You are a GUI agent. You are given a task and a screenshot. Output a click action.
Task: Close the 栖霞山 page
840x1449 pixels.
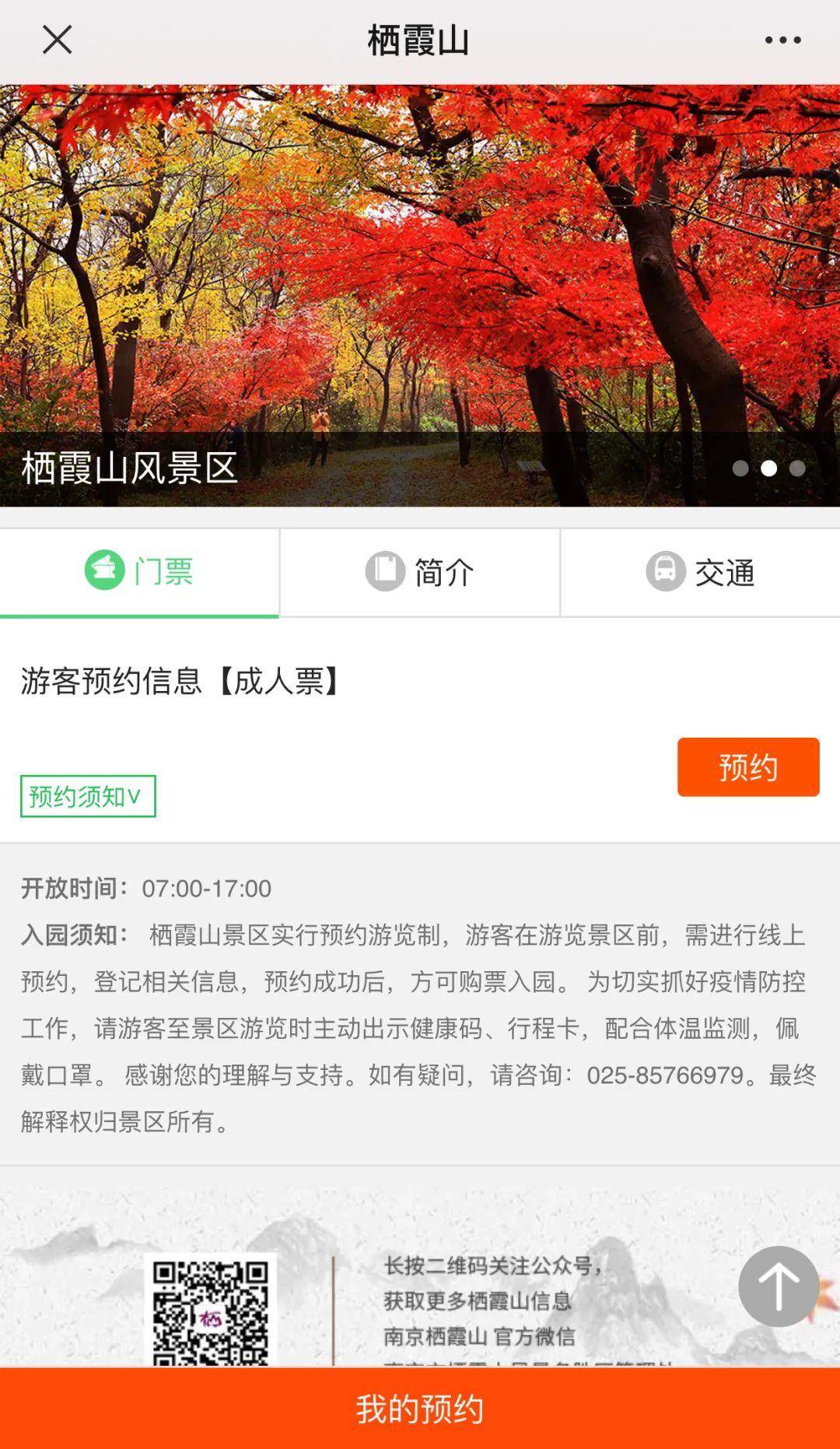click(57, 40)
